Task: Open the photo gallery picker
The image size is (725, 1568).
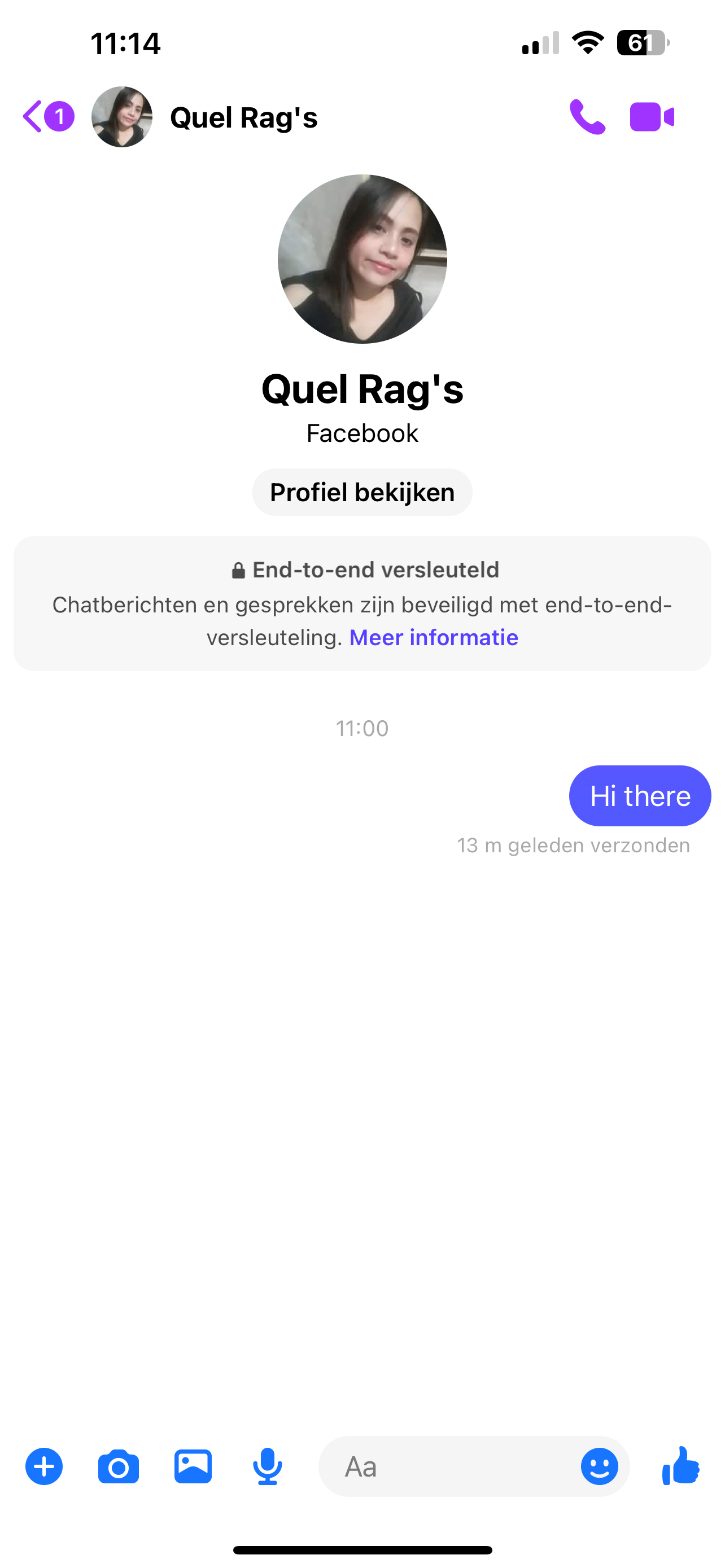Action: pos(193,1466)
